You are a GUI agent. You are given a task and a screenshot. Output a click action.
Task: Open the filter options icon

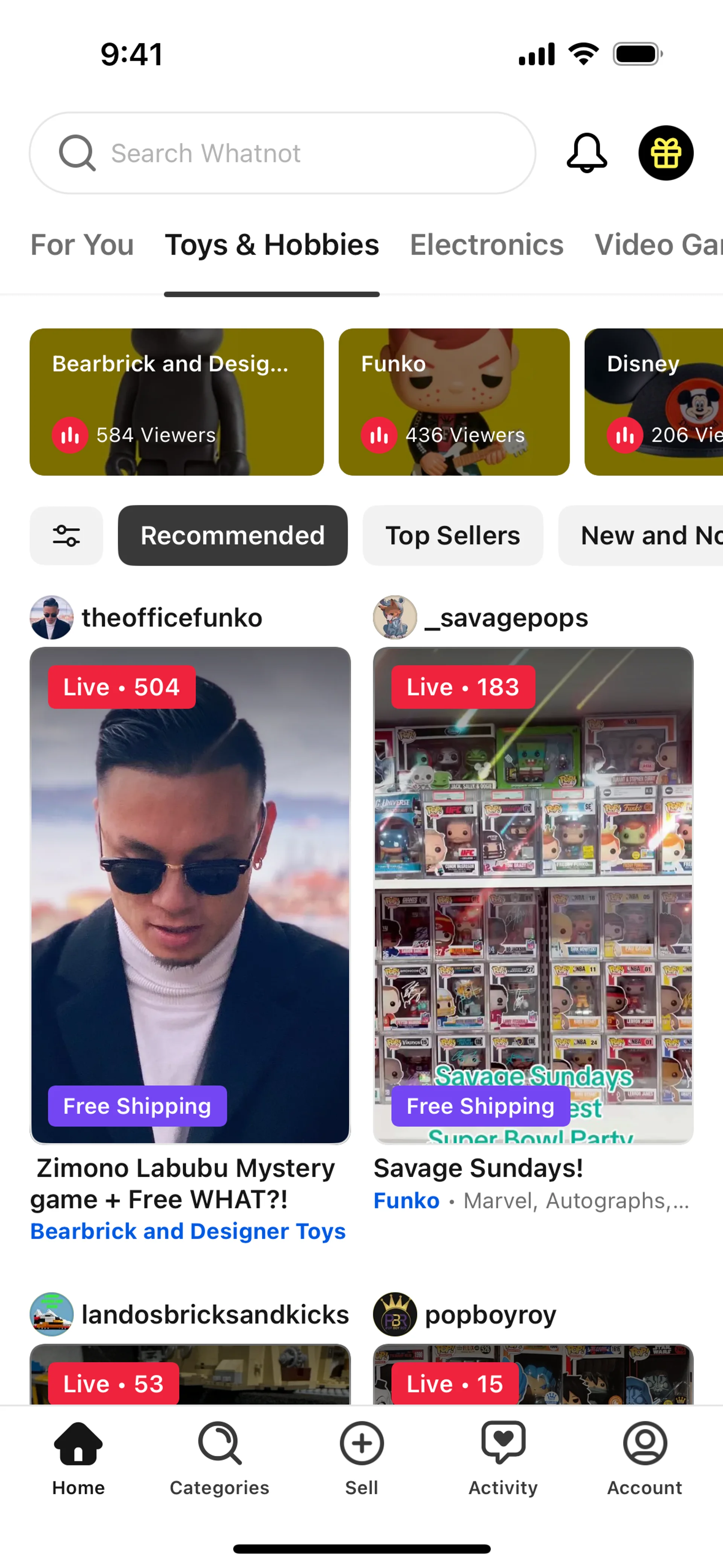point(66,536)
